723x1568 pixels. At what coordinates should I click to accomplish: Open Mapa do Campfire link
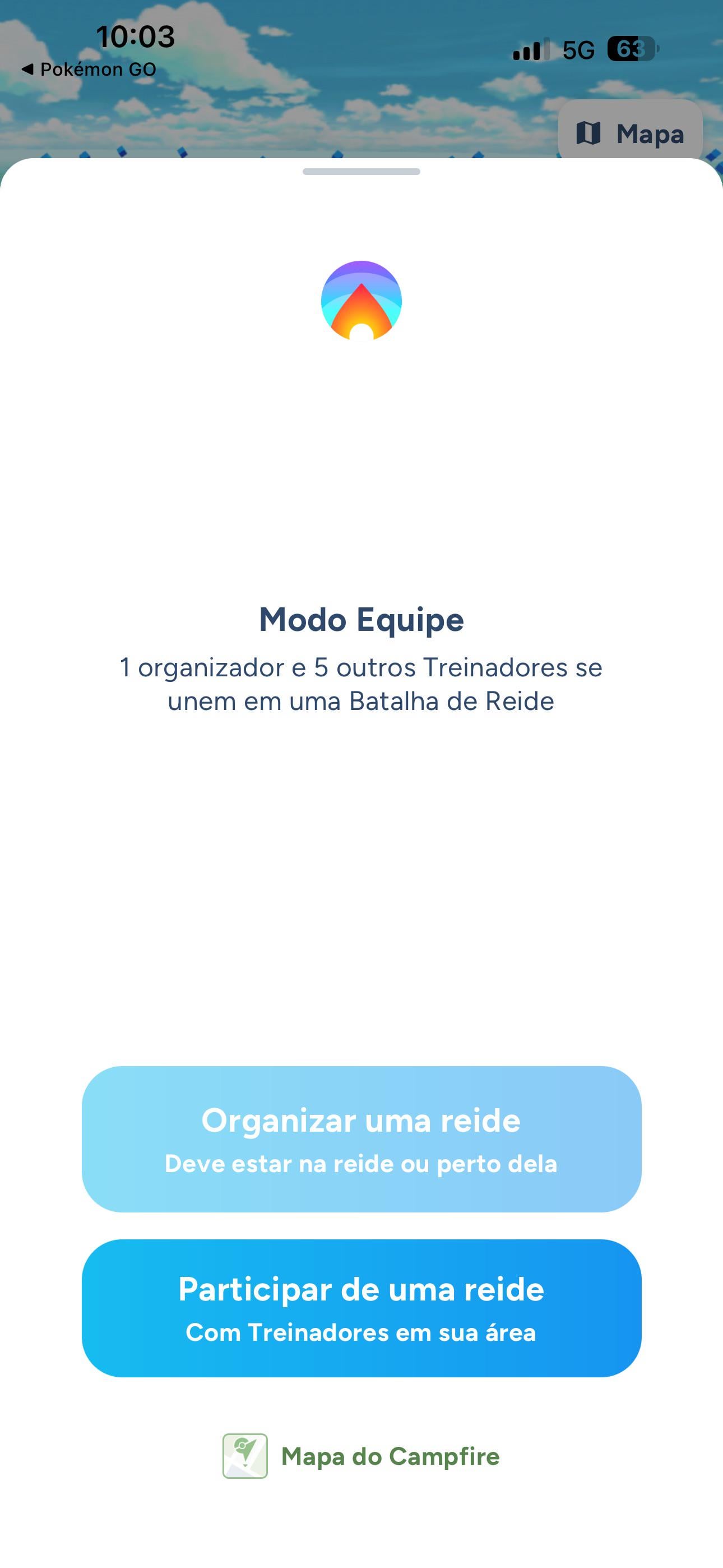tap(361, 1456)
